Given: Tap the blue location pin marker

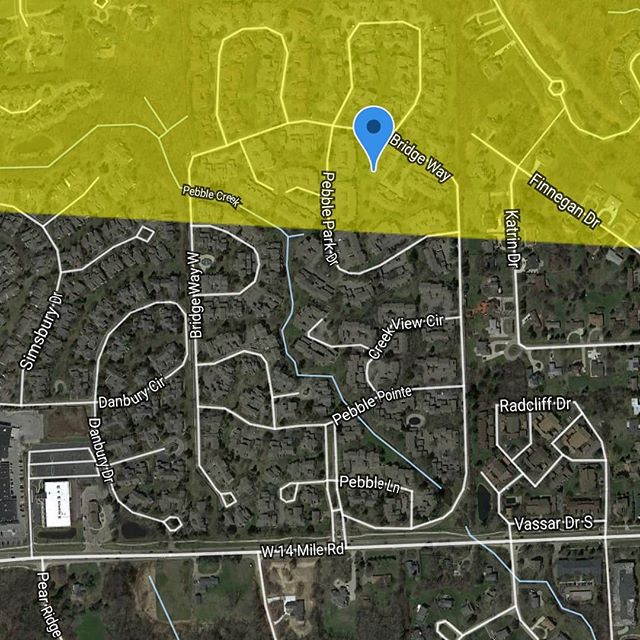Looking at the screenshot, I should pos(373,133).
